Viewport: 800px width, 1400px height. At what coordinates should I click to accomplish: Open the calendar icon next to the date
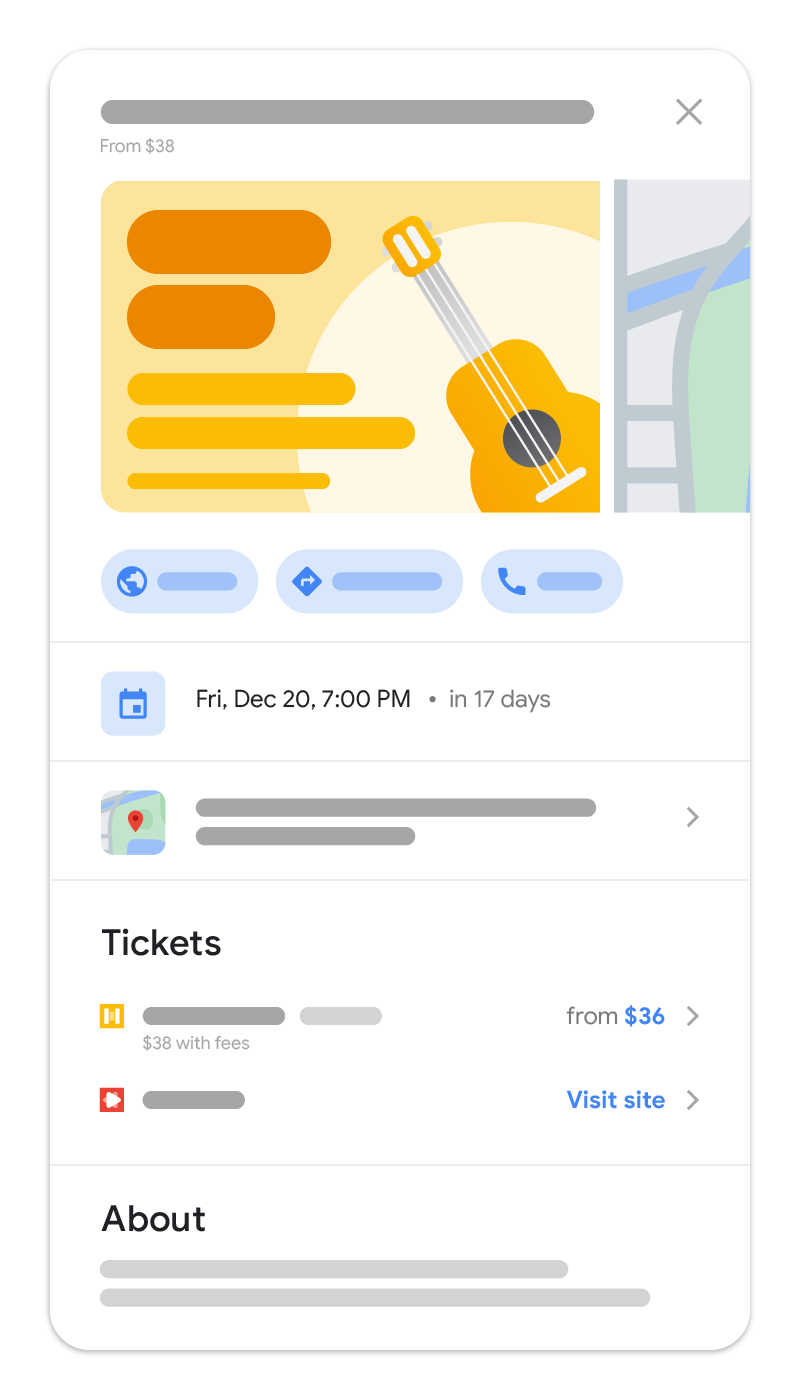(133, 703)
